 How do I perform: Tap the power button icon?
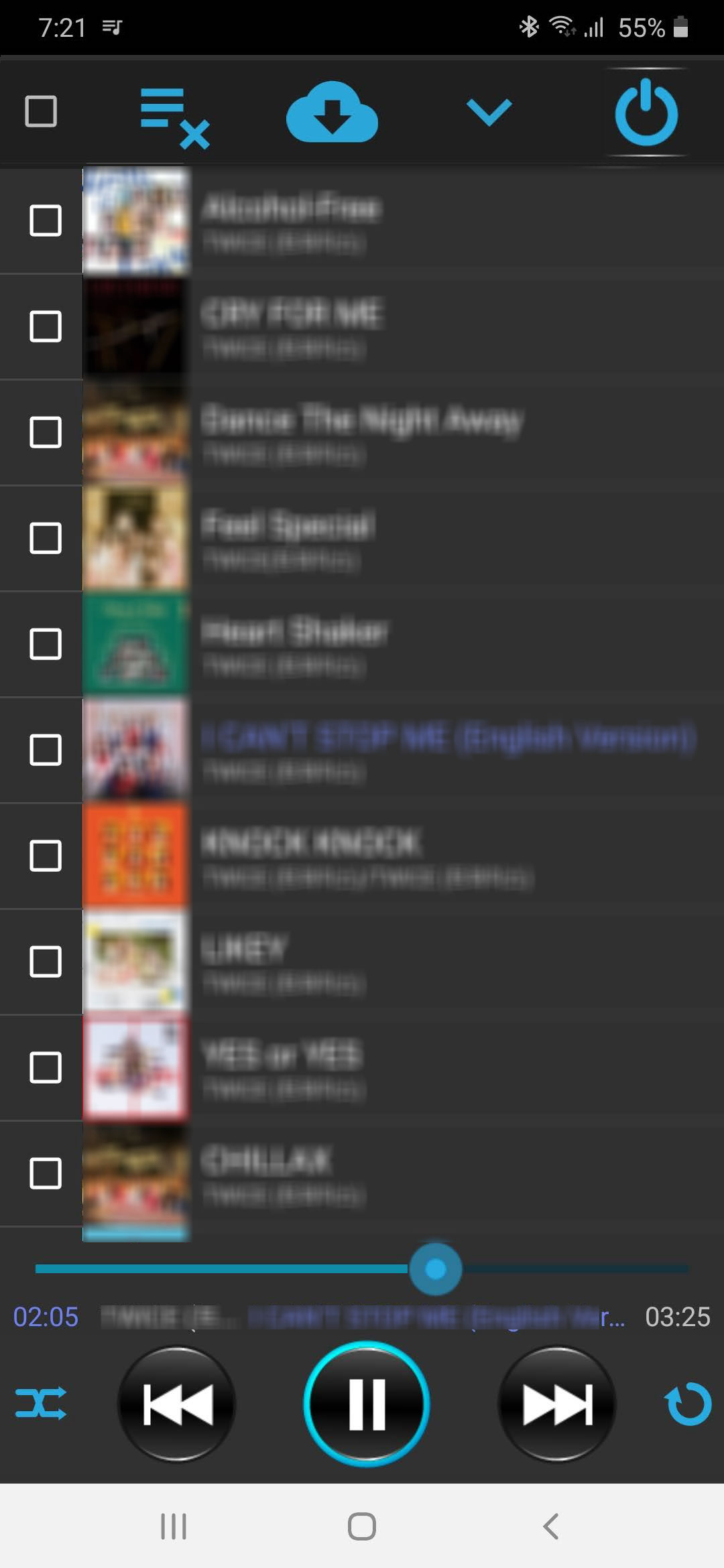646,113
